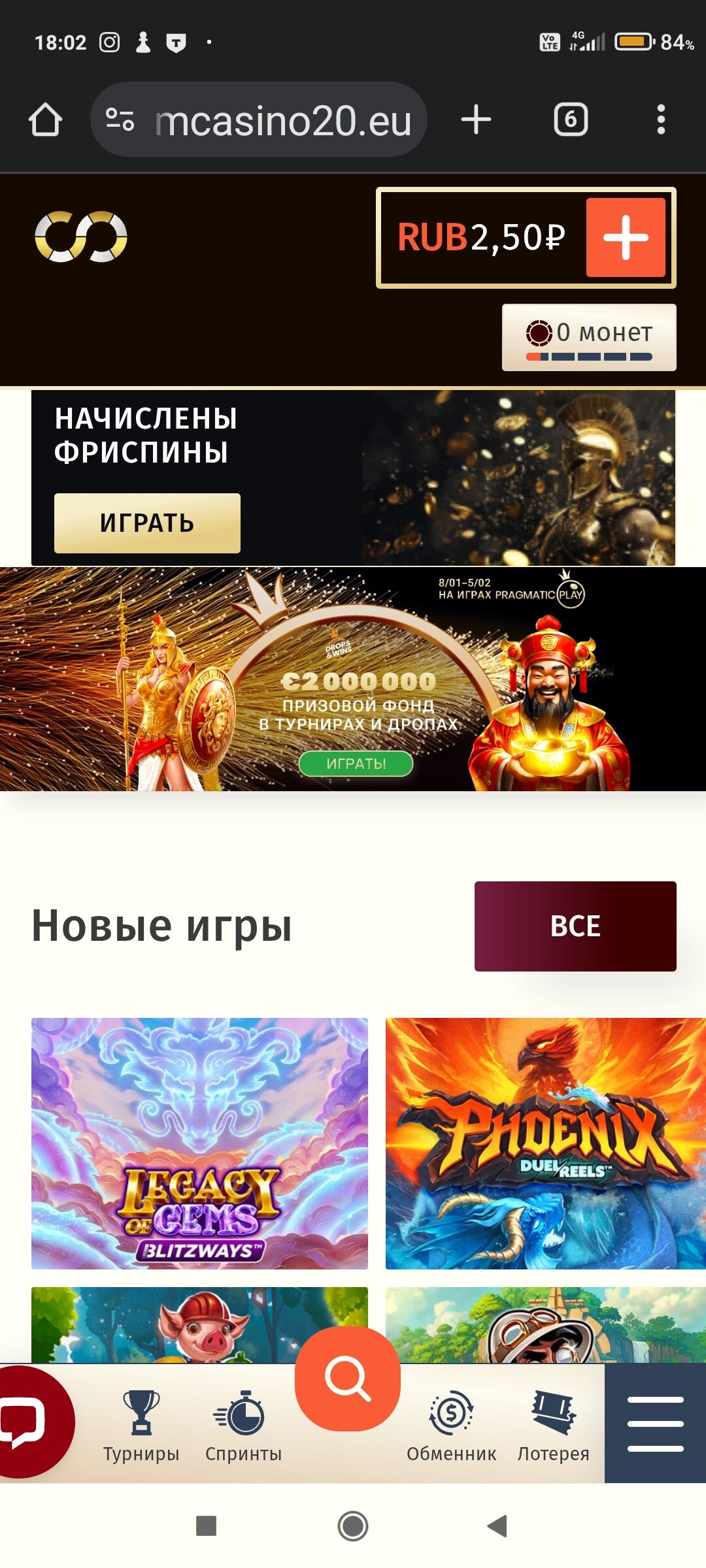Open the browser home page
This screenshot has height=1568, width=706.
click(x=45, y=120)
